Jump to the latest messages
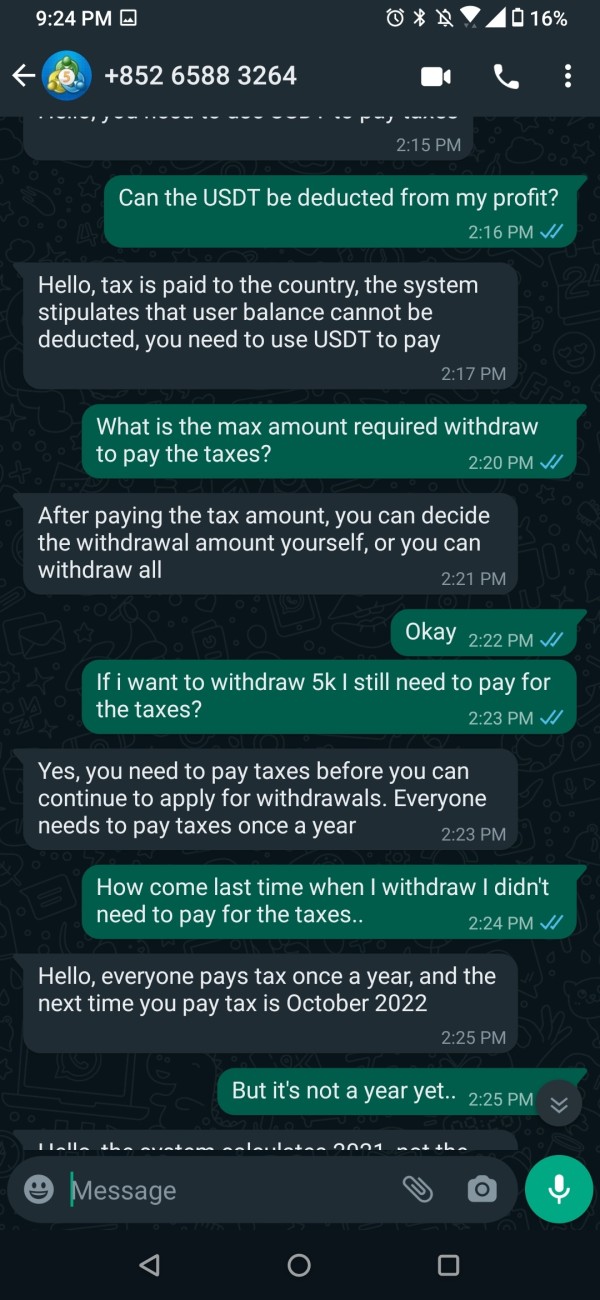Image resolution: width=600 pixels, height=1300 pixels. point(559,1104)
